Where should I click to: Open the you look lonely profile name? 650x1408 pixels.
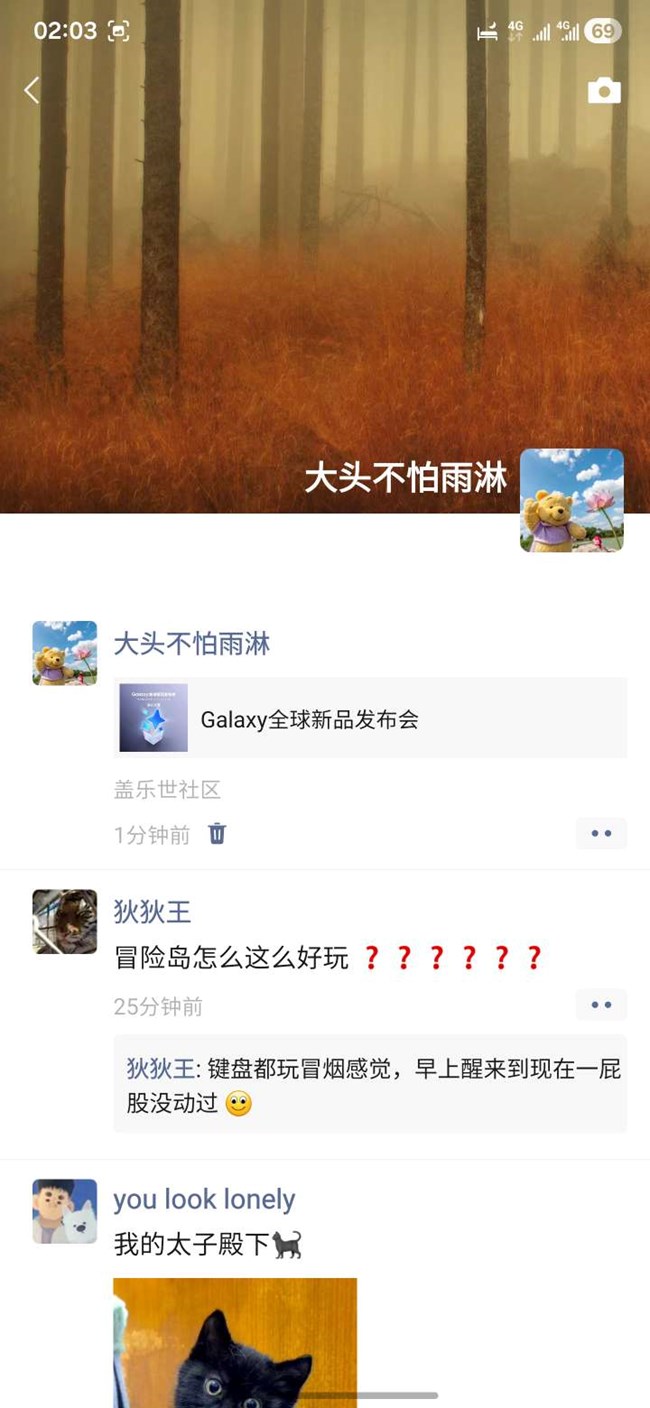point(204,1199)
